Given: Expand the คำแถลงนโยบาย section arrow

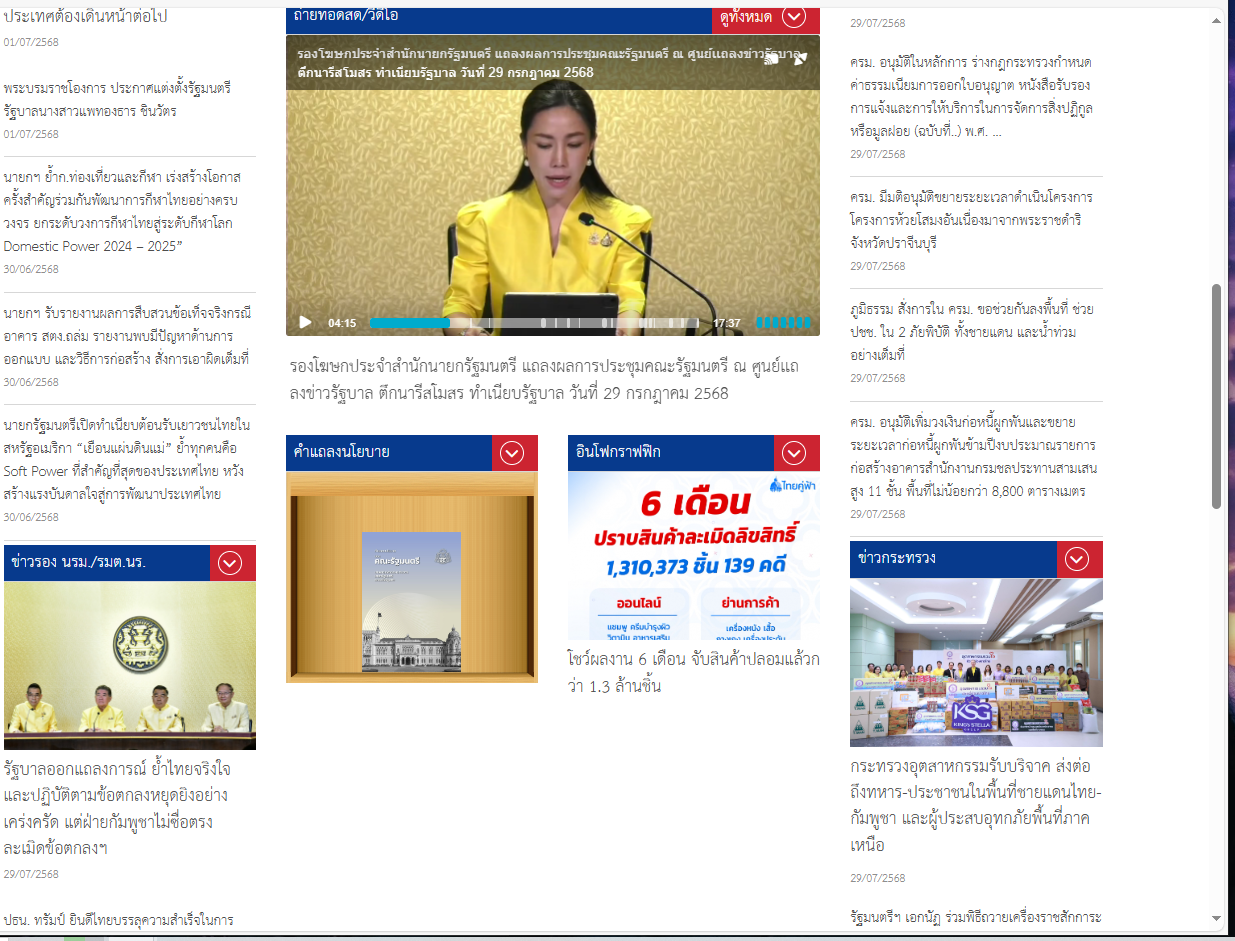Looking at the screenshot, I should 512,453.
